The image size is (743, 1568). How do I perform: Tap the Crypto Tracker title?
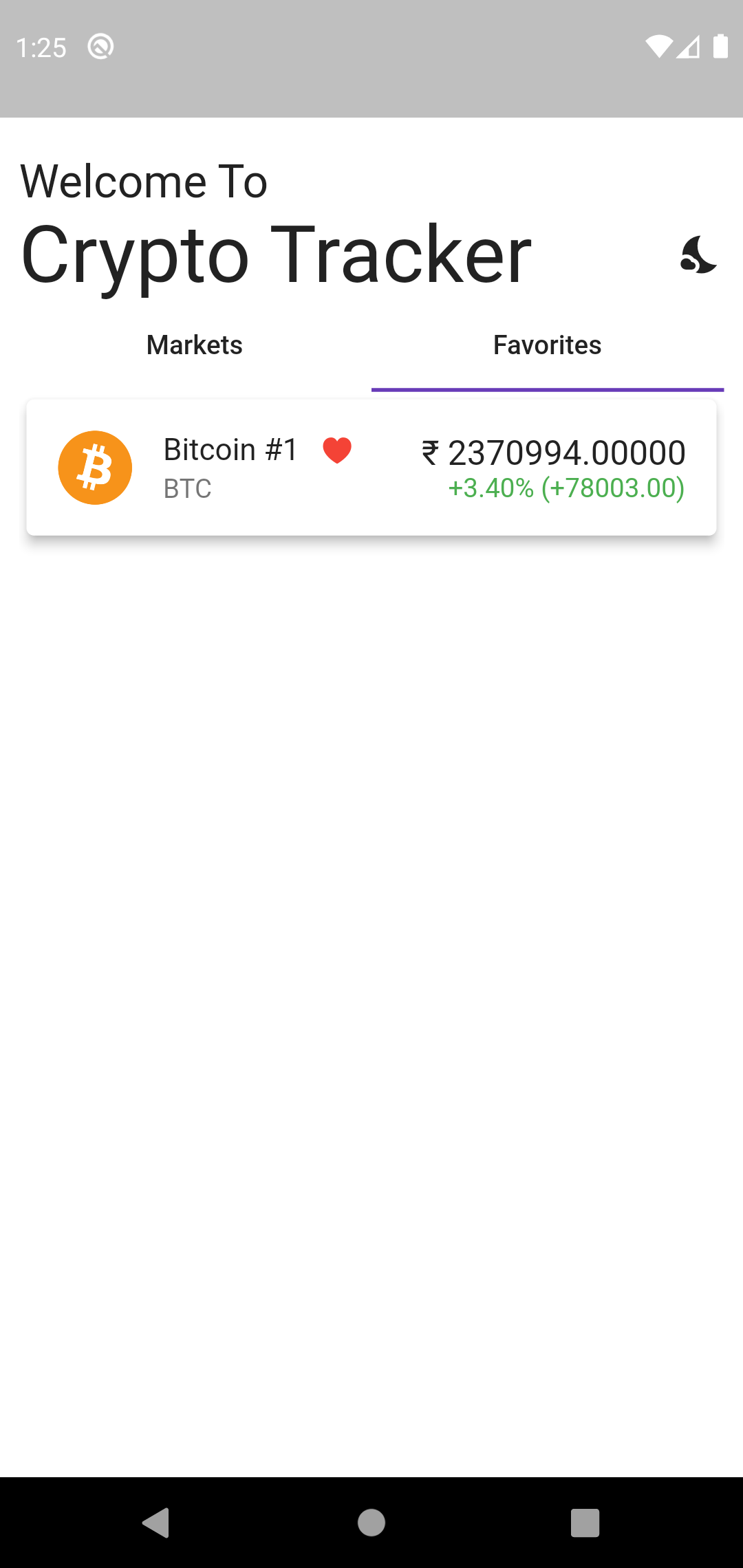coord(274,254)
